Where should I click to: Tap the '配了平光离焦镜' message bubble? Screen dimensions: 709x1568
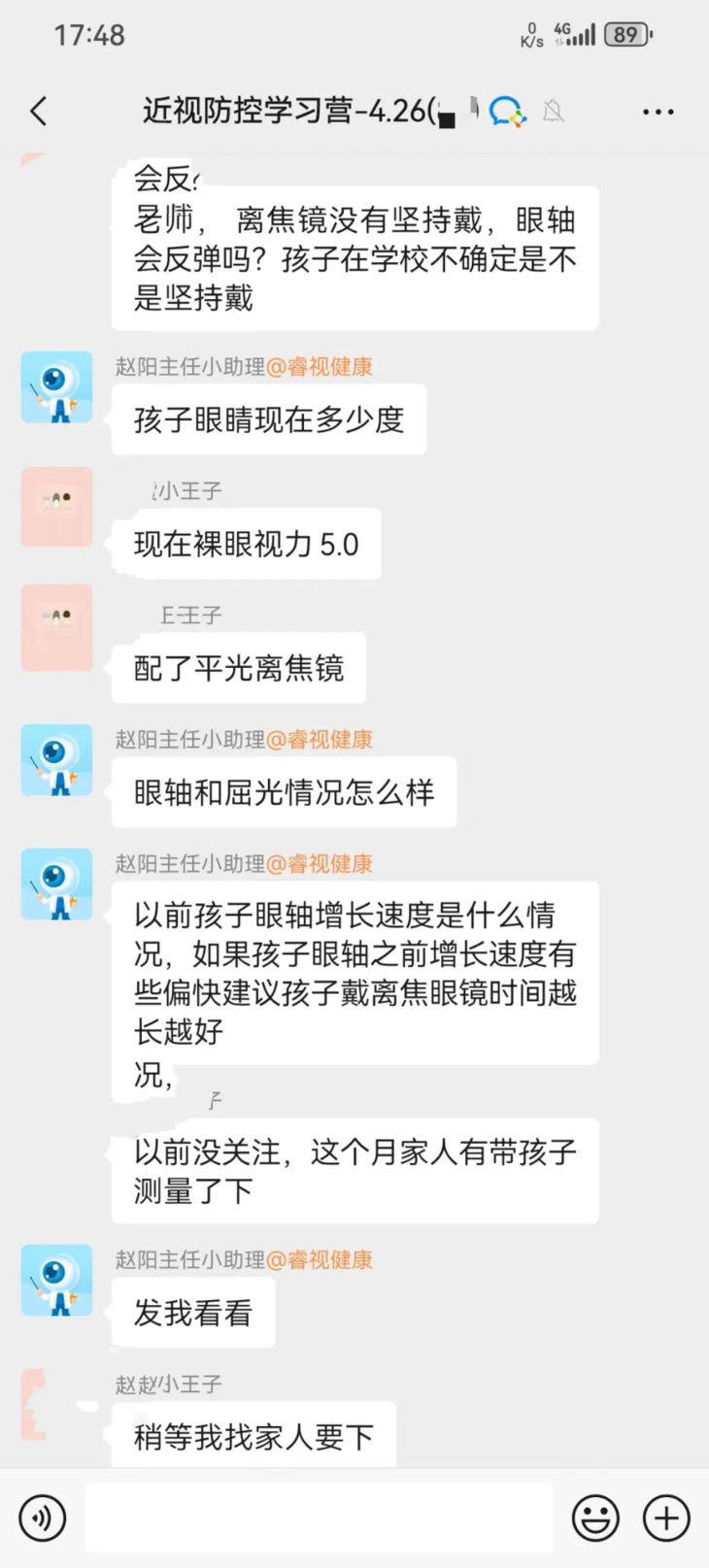coord(240,668)
